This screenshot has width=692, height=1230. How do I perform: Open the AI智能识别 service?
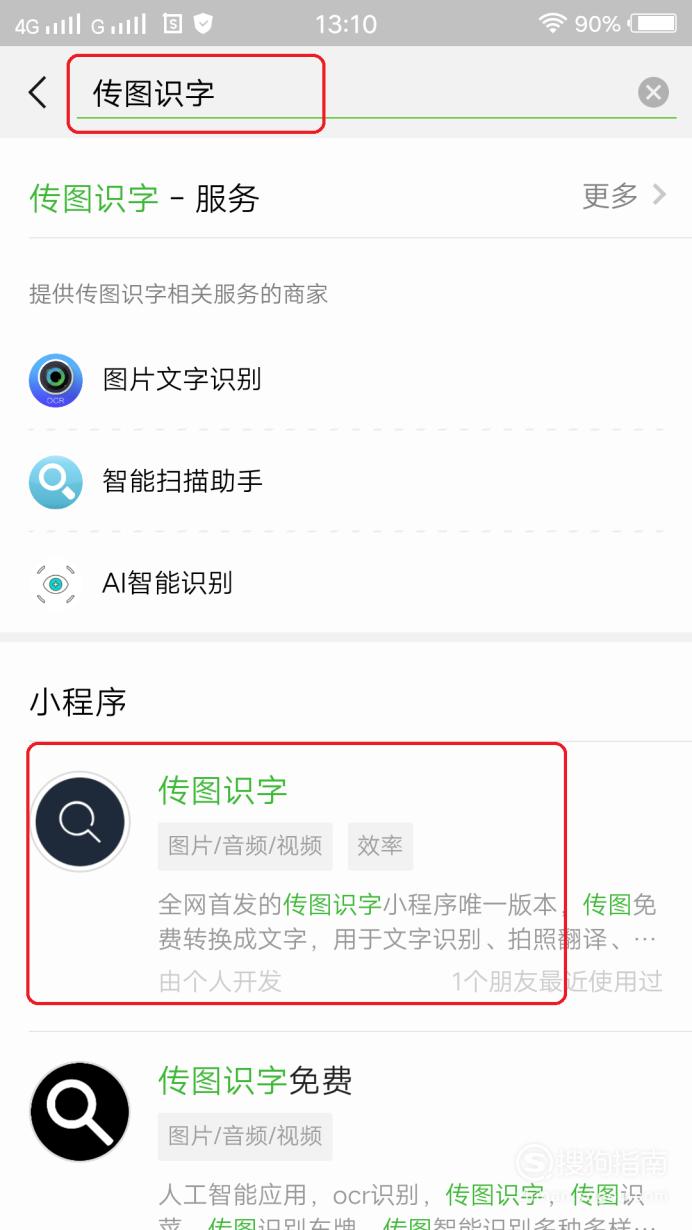346,582
